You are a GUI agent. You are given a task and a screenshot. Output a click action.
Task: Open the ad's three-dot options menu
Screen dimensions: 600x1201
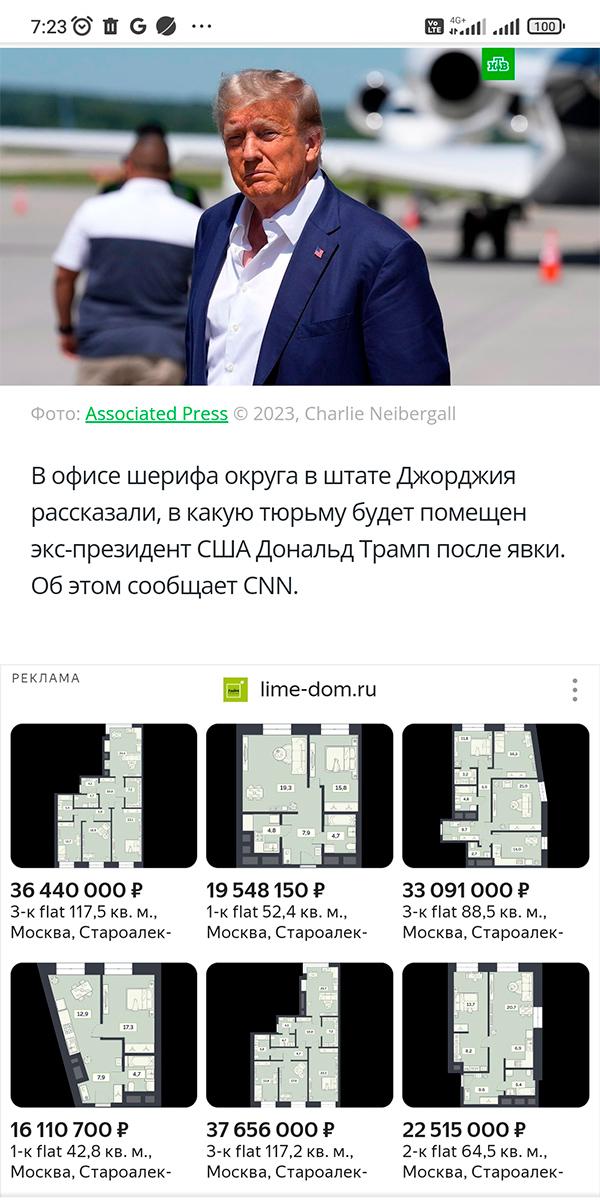point(575,690)
